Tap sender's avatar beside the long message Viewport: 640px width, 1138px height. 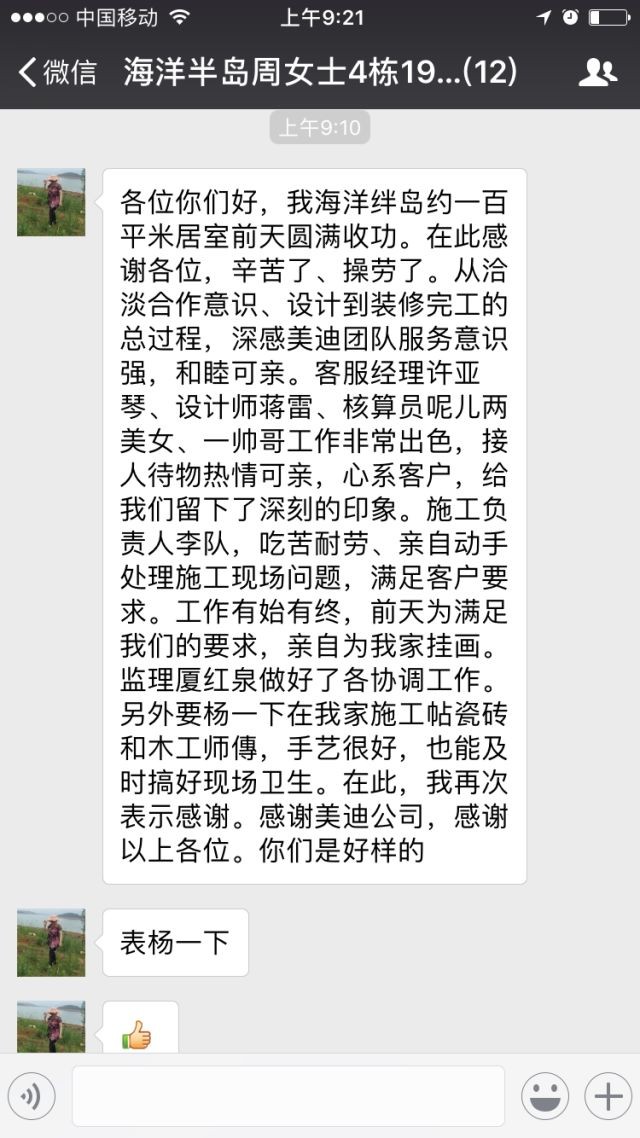click(51, 202)
